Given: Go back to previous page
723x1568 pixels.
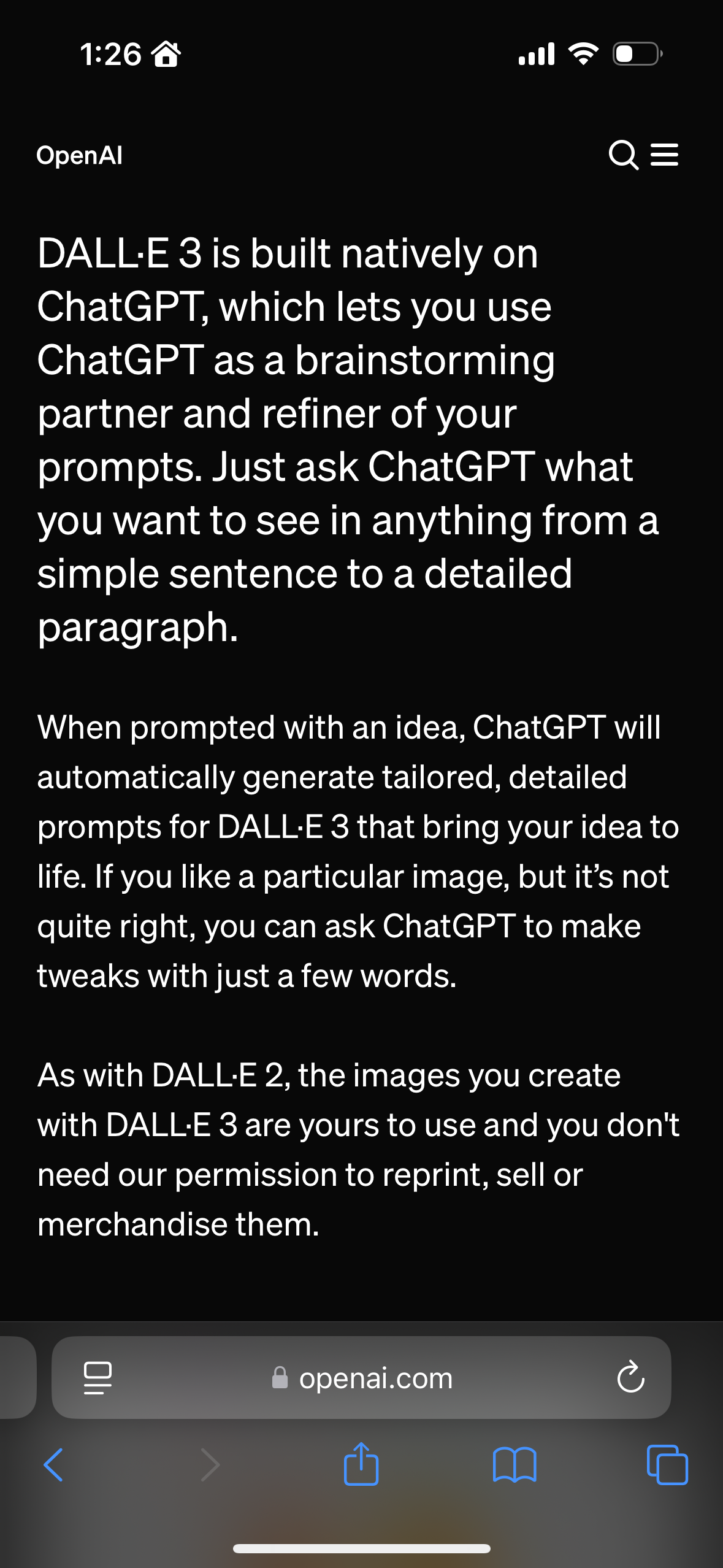Looking at the screenshot, I should click(x=53, y=1465).
